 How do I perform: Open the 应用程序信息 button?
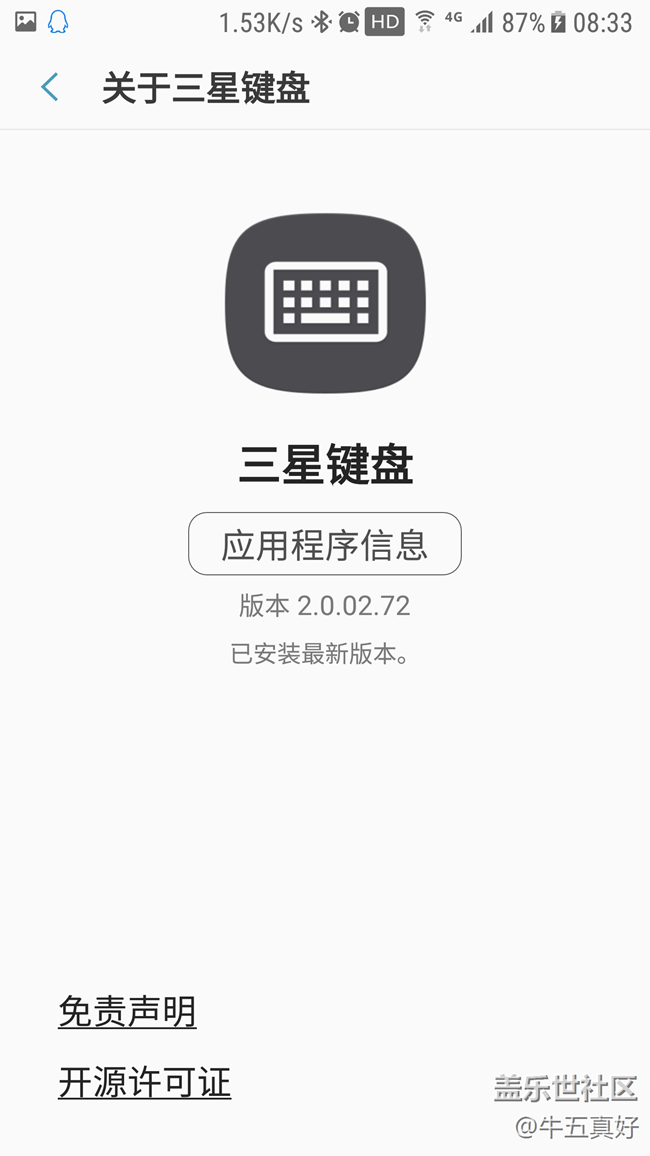pyautogui.click(x=325, y=544)
